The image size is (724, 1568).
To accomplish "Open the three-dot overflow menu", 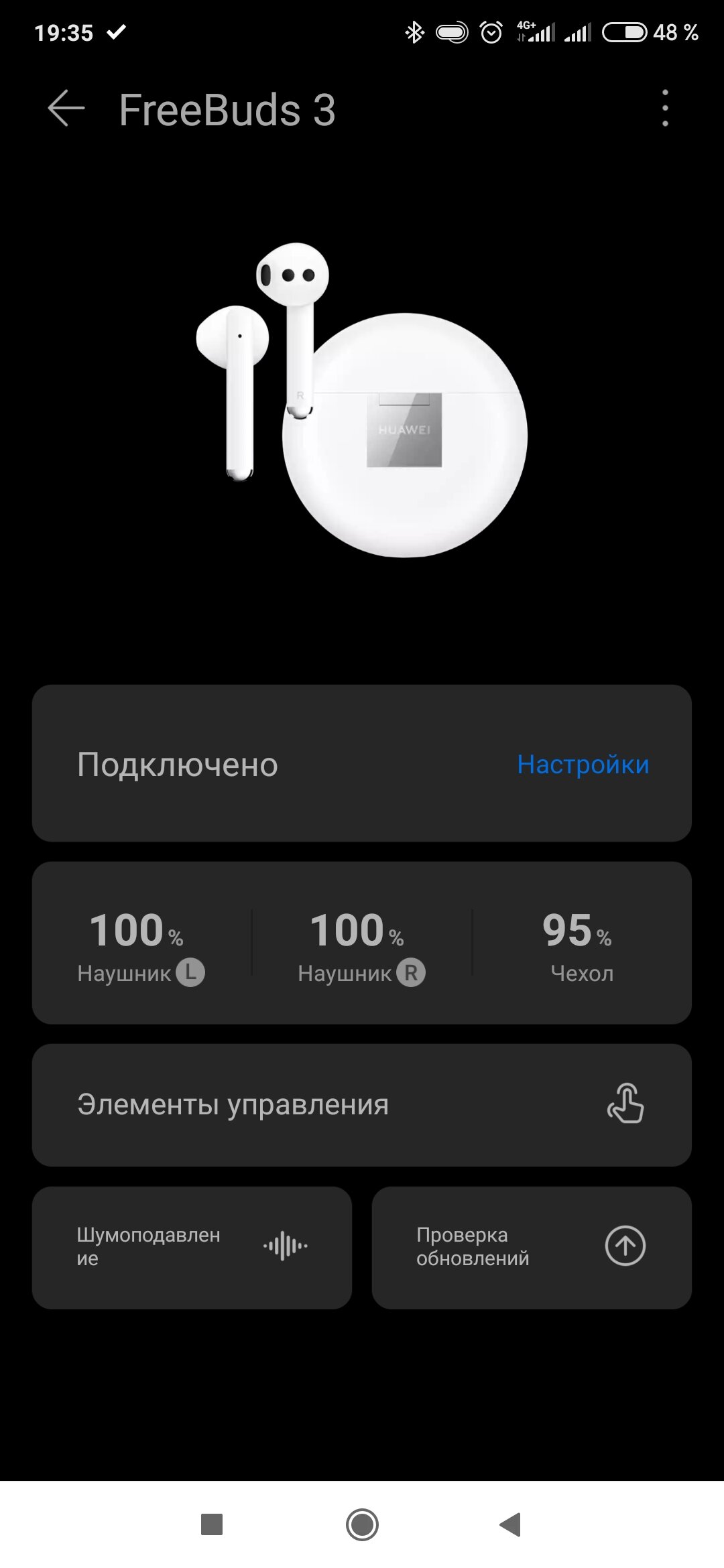I will tap(665, 109).
